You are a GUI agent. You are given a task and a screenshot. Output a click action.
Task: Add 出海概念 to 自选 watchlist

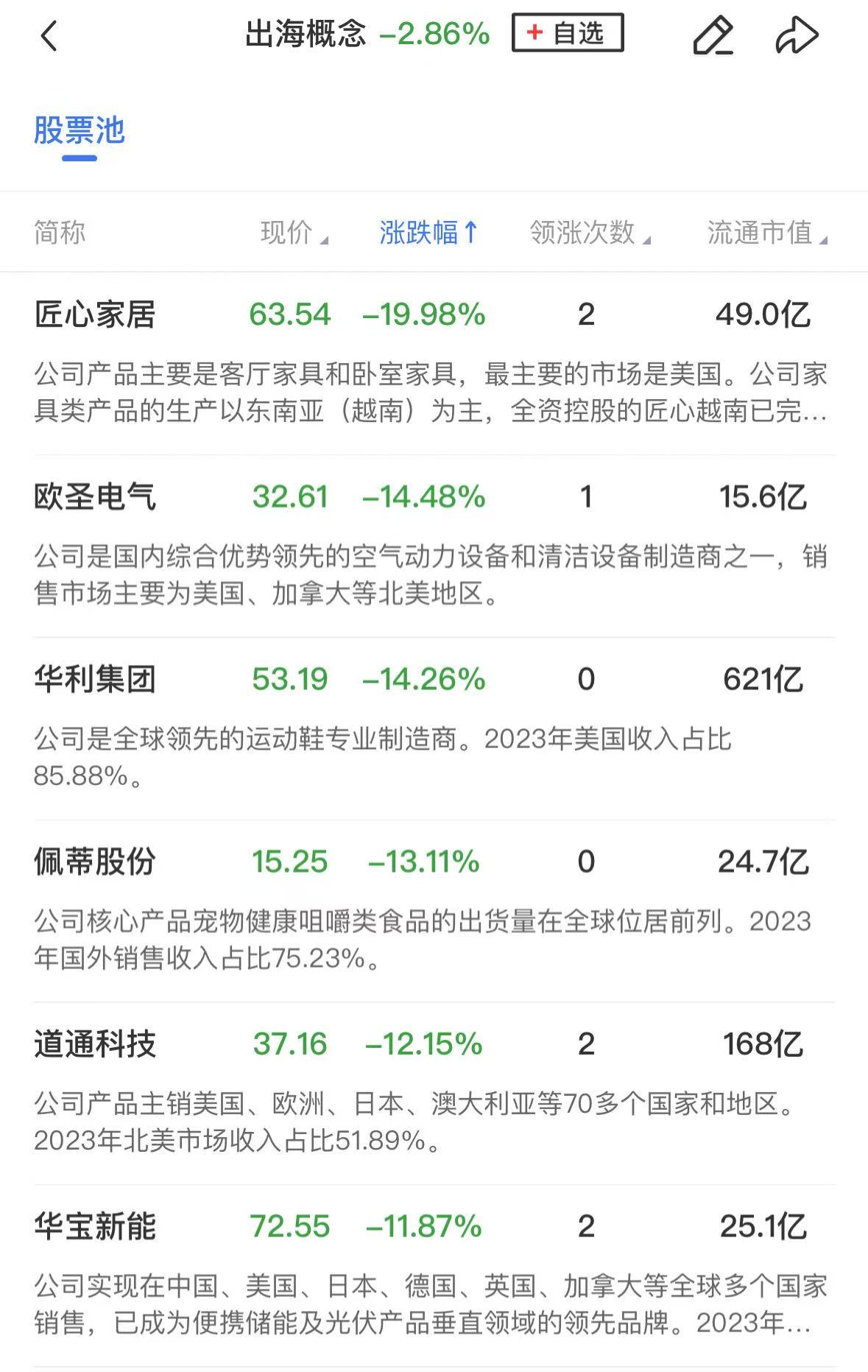[x=568, y=34]
